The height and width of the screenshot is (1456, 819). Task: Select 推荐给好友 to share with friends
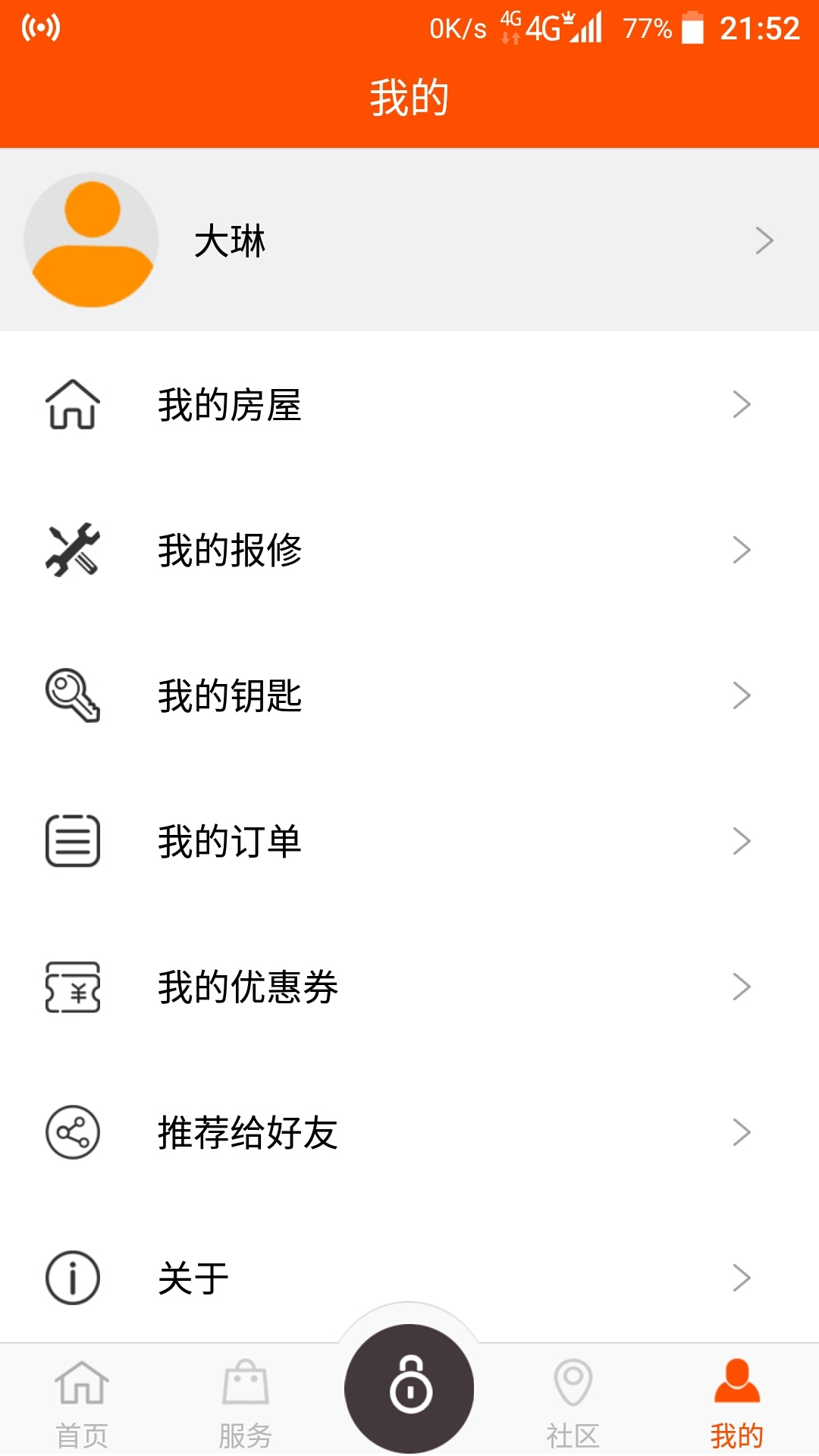(409, 1132)
